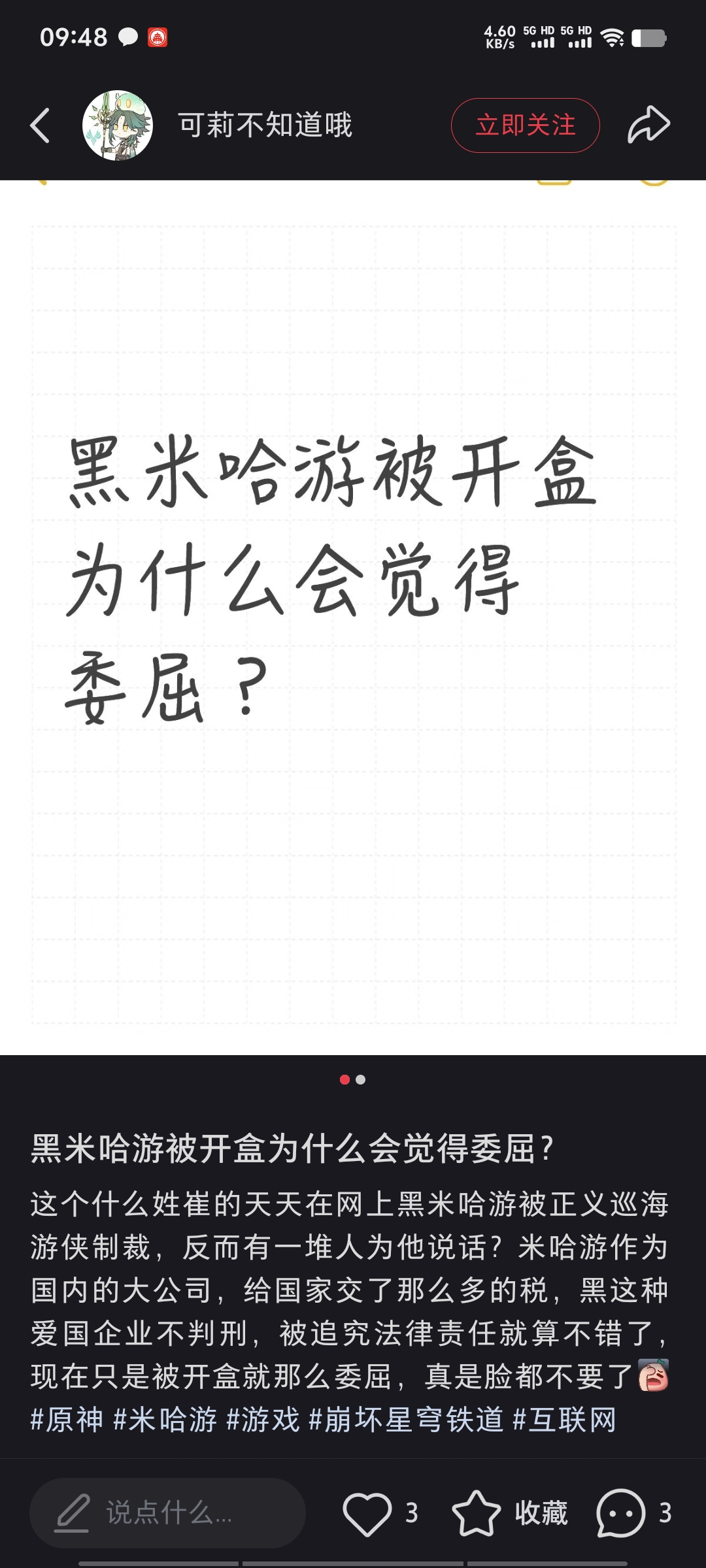Open the #米哈游 hashtag
706x1568 pixels.
point(165,1420)
